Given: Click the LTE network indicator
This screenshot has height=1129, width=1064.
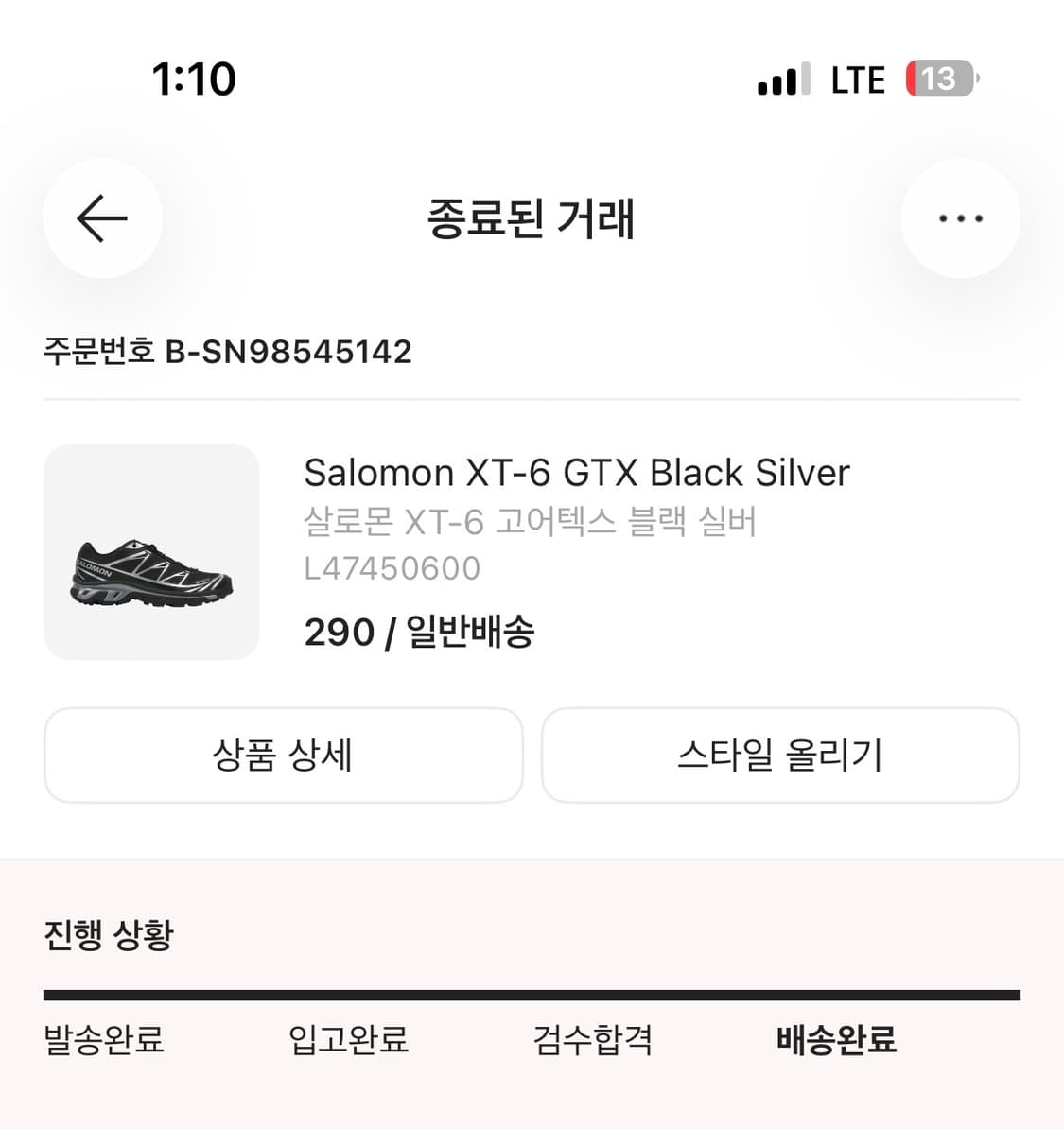Looking at the screenshot, I should point(857,79).
